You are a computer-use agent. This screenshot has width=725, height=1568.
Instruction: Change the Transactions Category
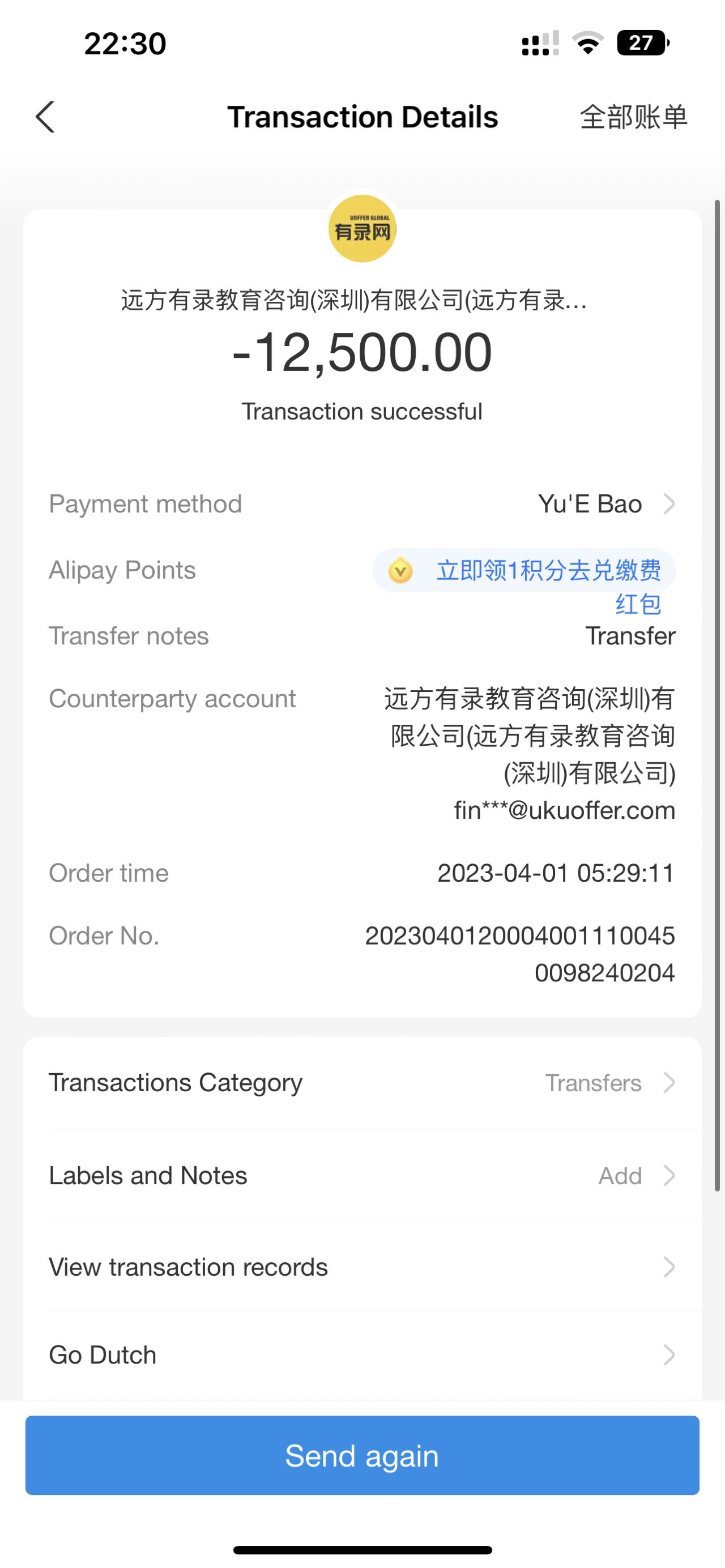point(362,1083)
